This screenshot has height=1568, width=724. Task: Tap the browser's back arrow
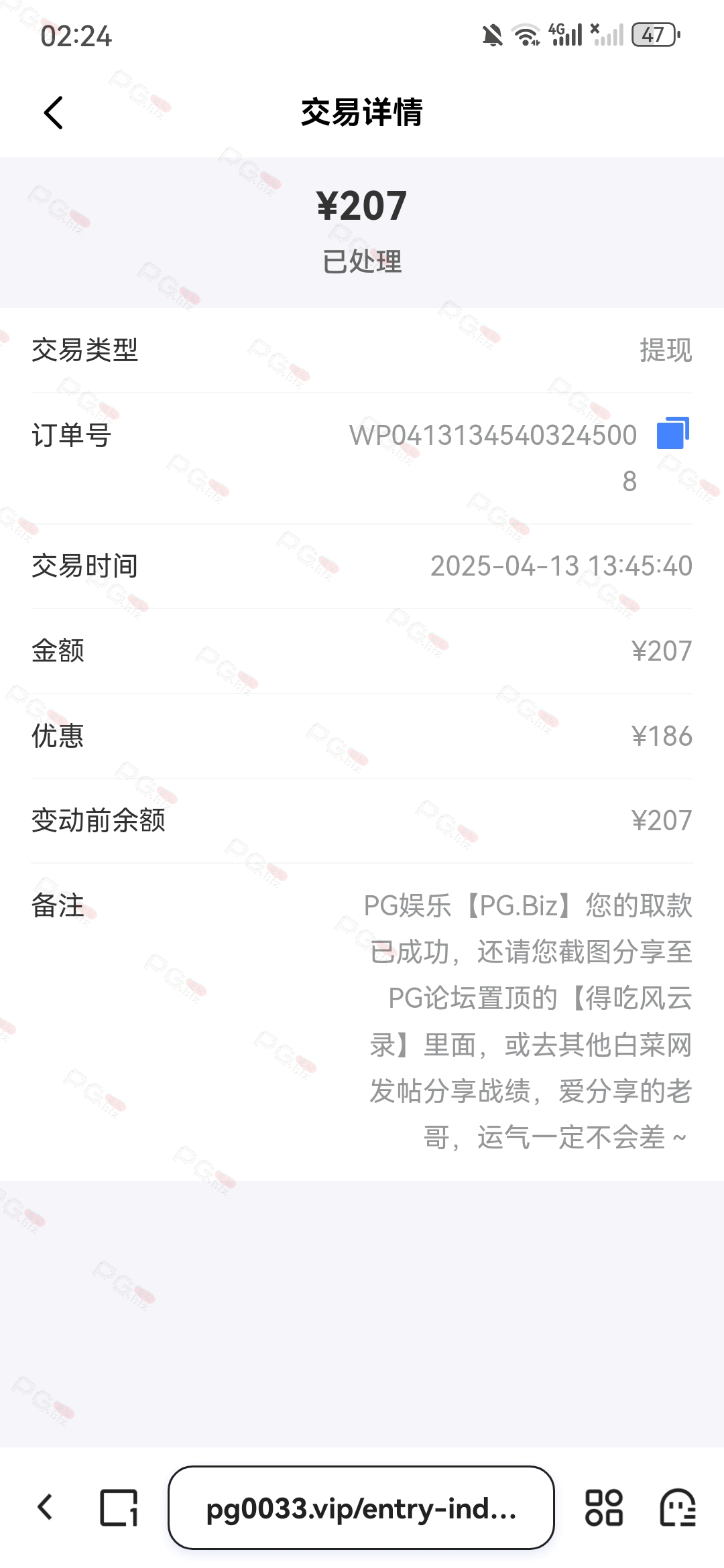(x=45, y=1508)
